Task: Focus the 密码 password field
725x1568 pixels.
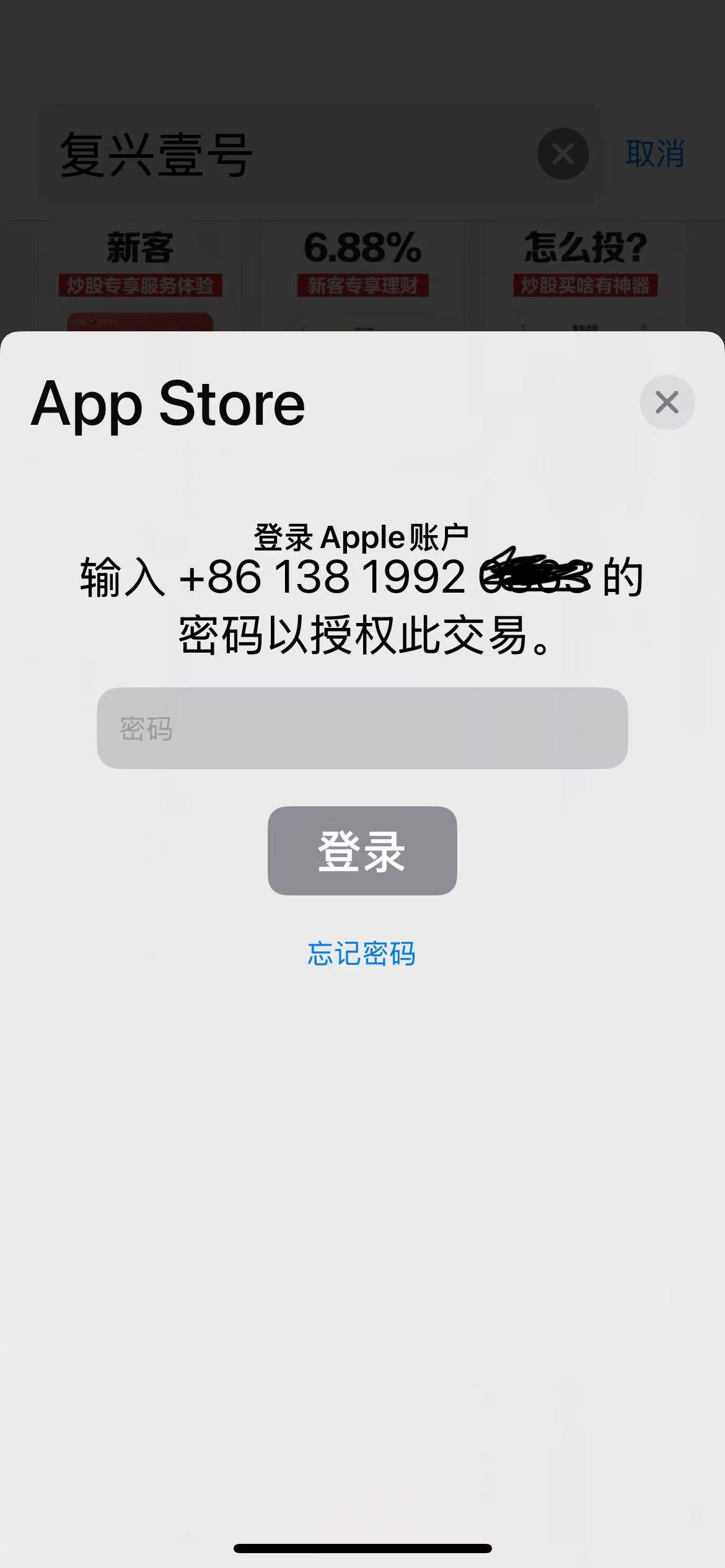Action: click(x=362, y=728)
